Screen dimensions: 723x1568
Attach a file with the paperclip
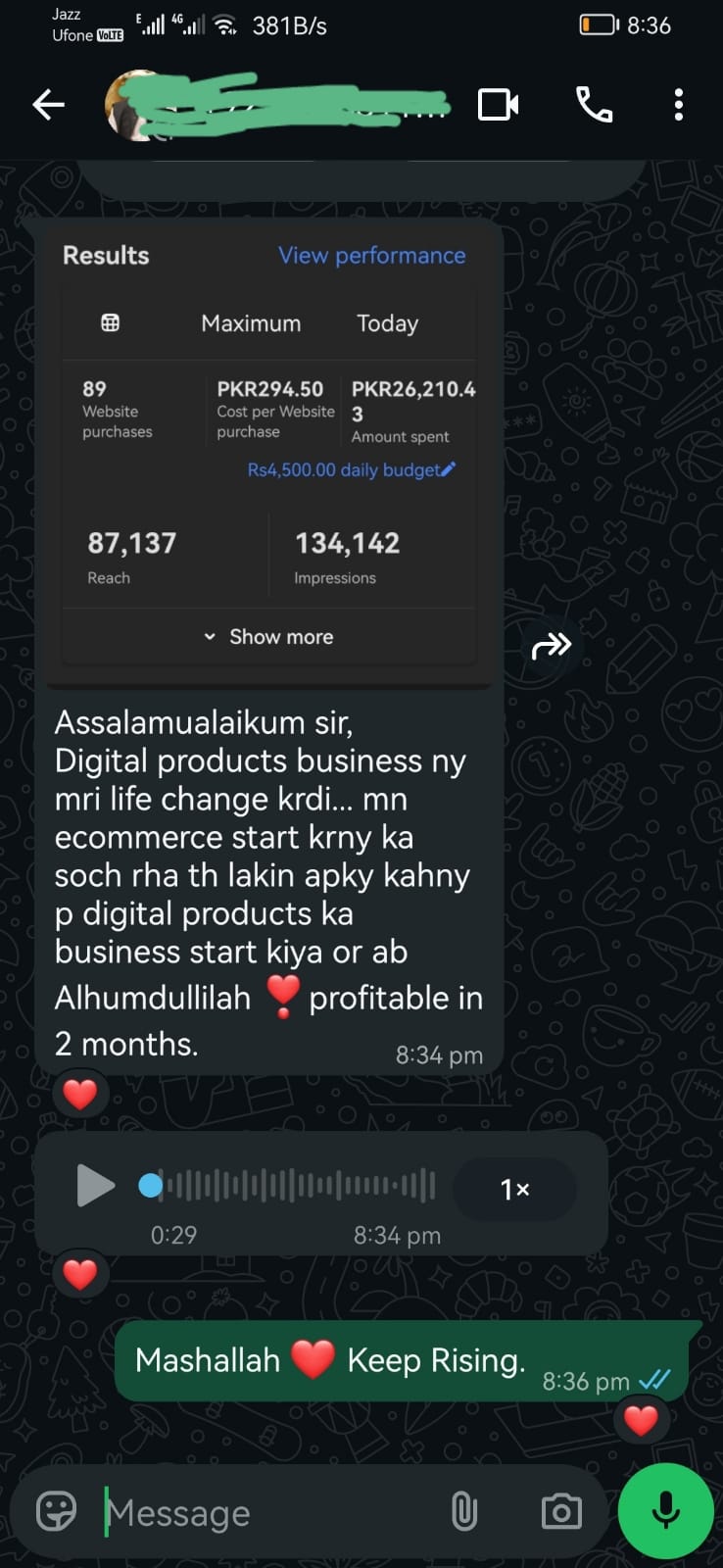(x=463, y=1511)
